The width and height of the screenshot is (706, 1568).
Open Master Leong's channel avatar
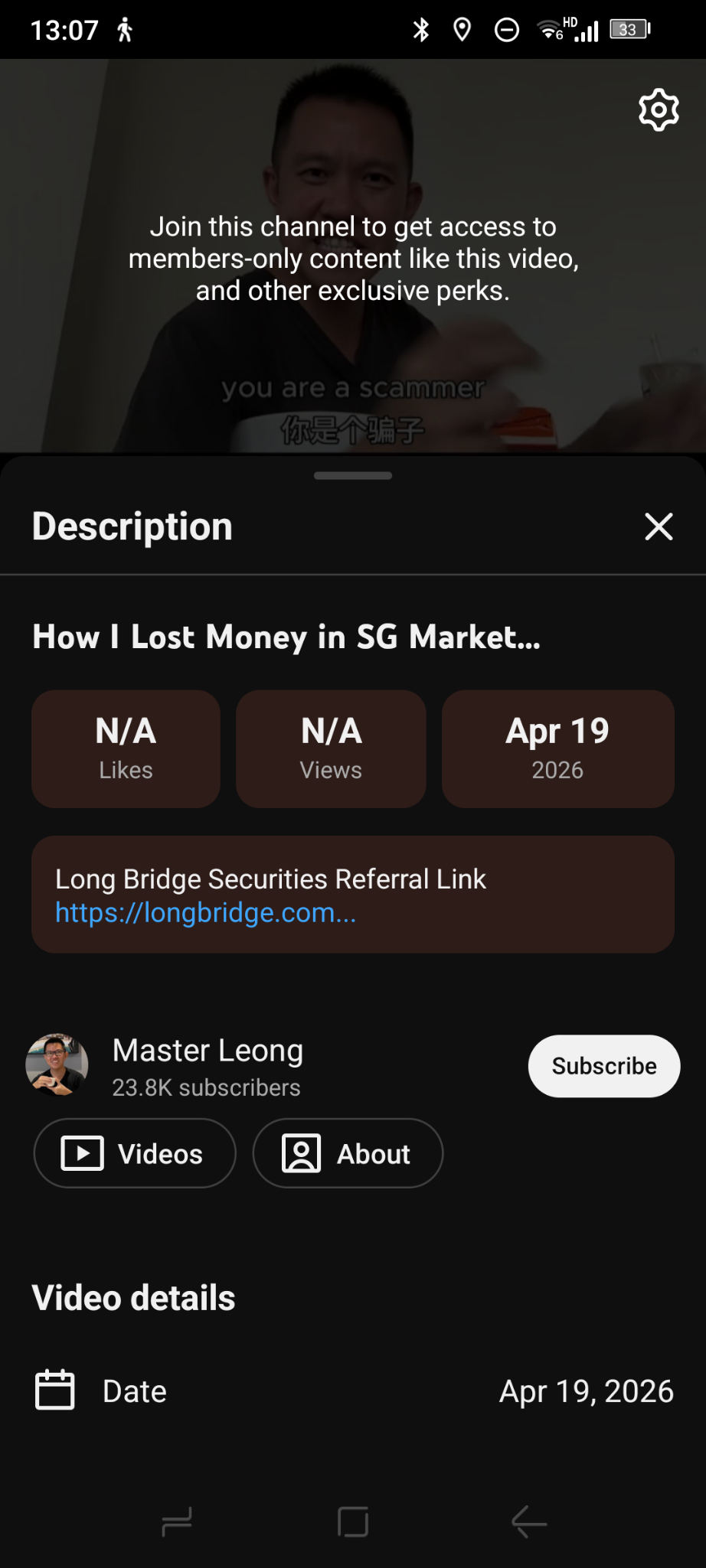[57, 1065]
